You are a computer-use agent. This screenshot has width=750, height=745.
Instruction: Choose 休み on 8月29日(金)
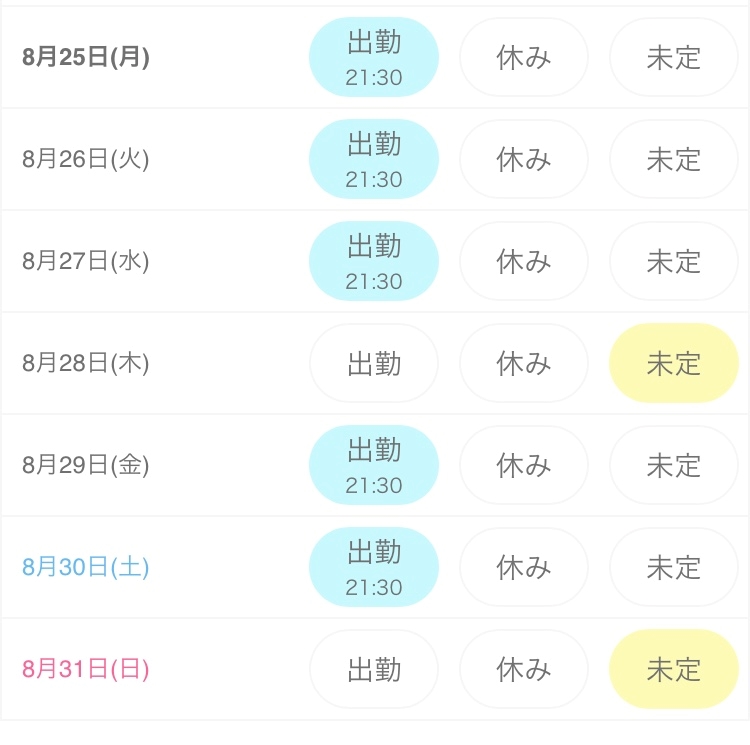pyautogui.click(x=524, y=465)
